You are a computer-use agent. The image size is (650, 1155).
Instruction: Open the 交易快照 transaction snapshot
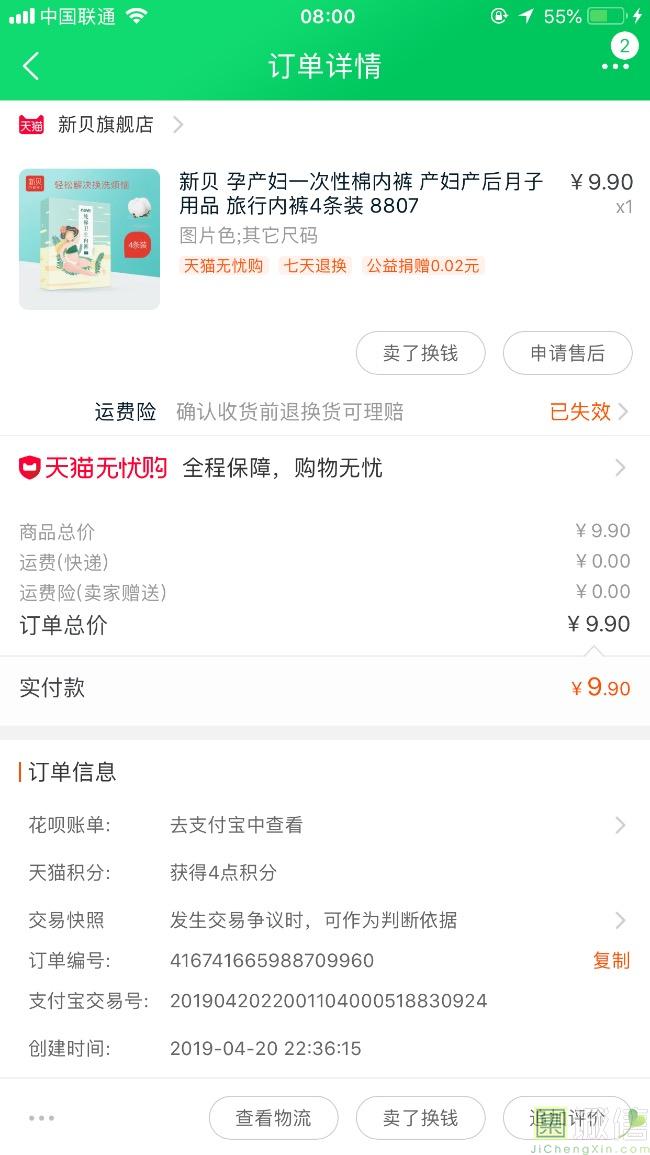395,920
